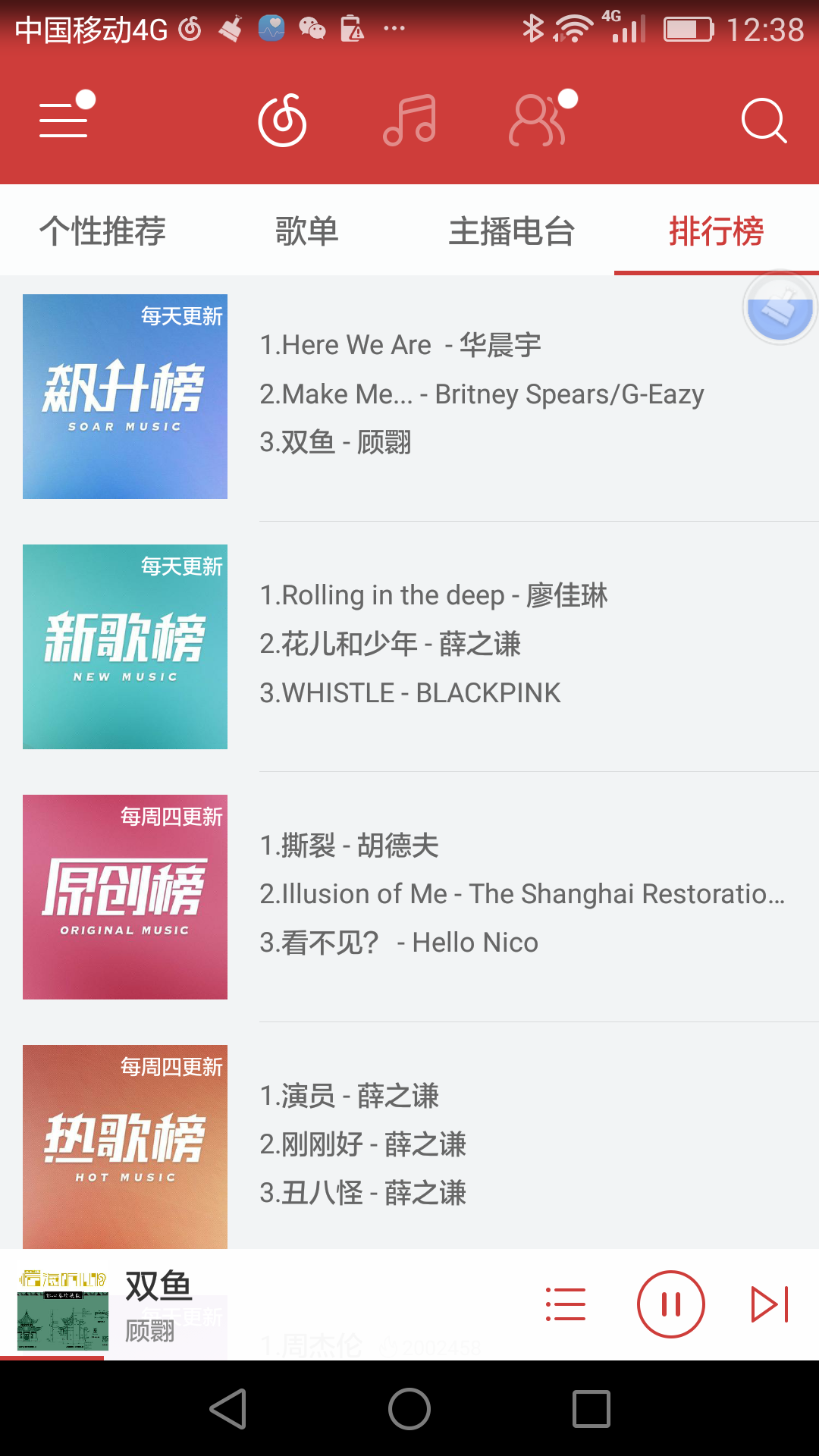
Task: Switch to the 个性推荐 tab
Action: pyautogui.click(x=102, y=231)
